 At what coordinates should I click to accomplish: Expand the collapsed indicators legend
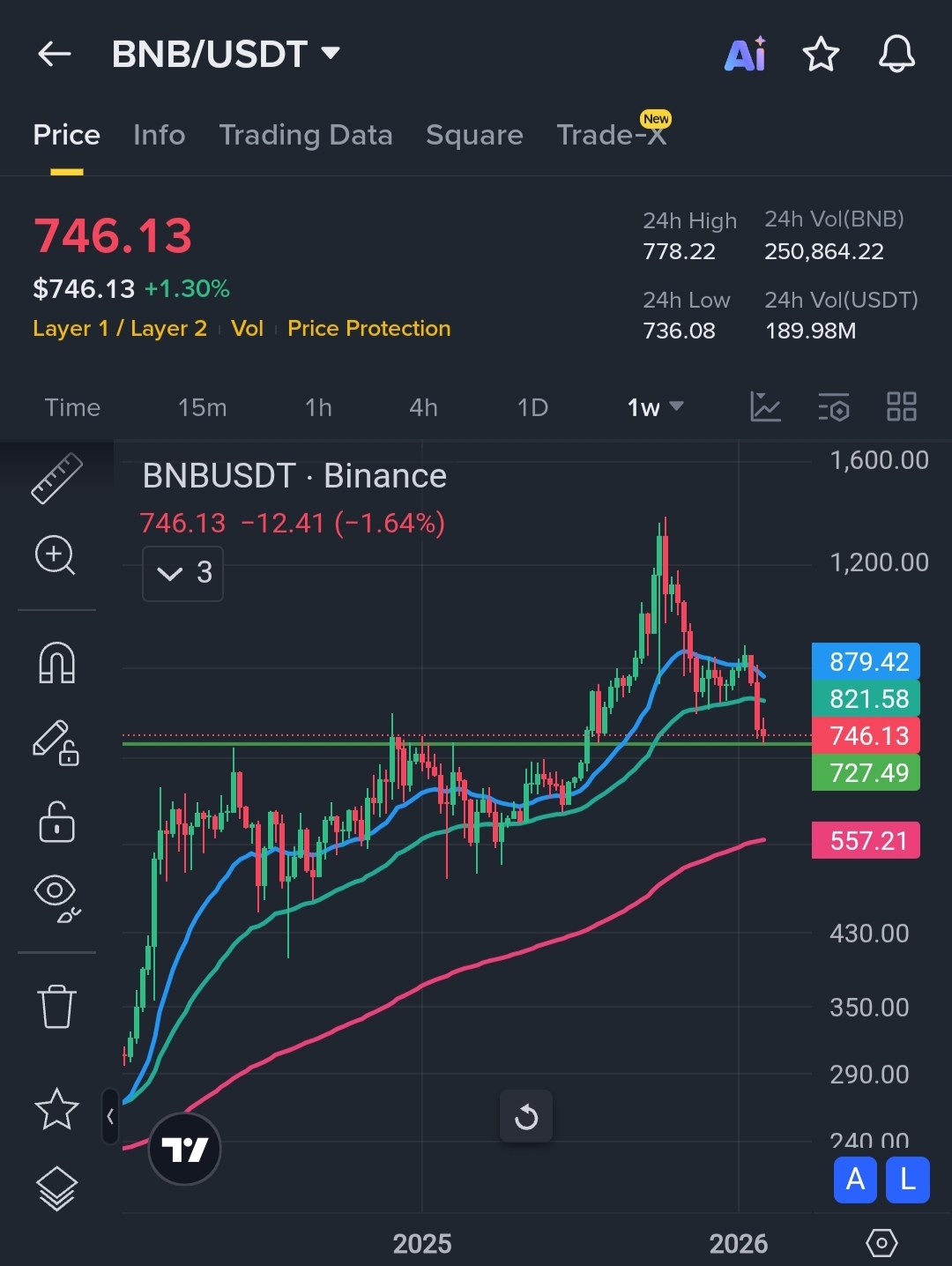tap(182, 573)
